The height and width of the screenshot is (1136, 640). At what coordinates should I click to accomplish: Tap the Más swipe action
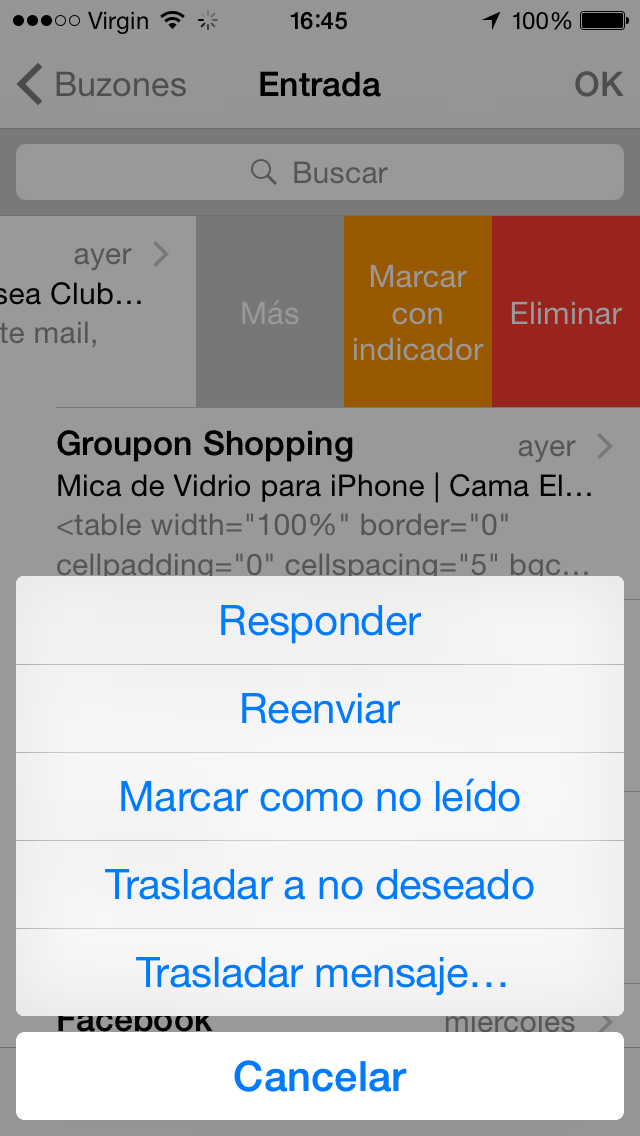[x=270, y=312]
